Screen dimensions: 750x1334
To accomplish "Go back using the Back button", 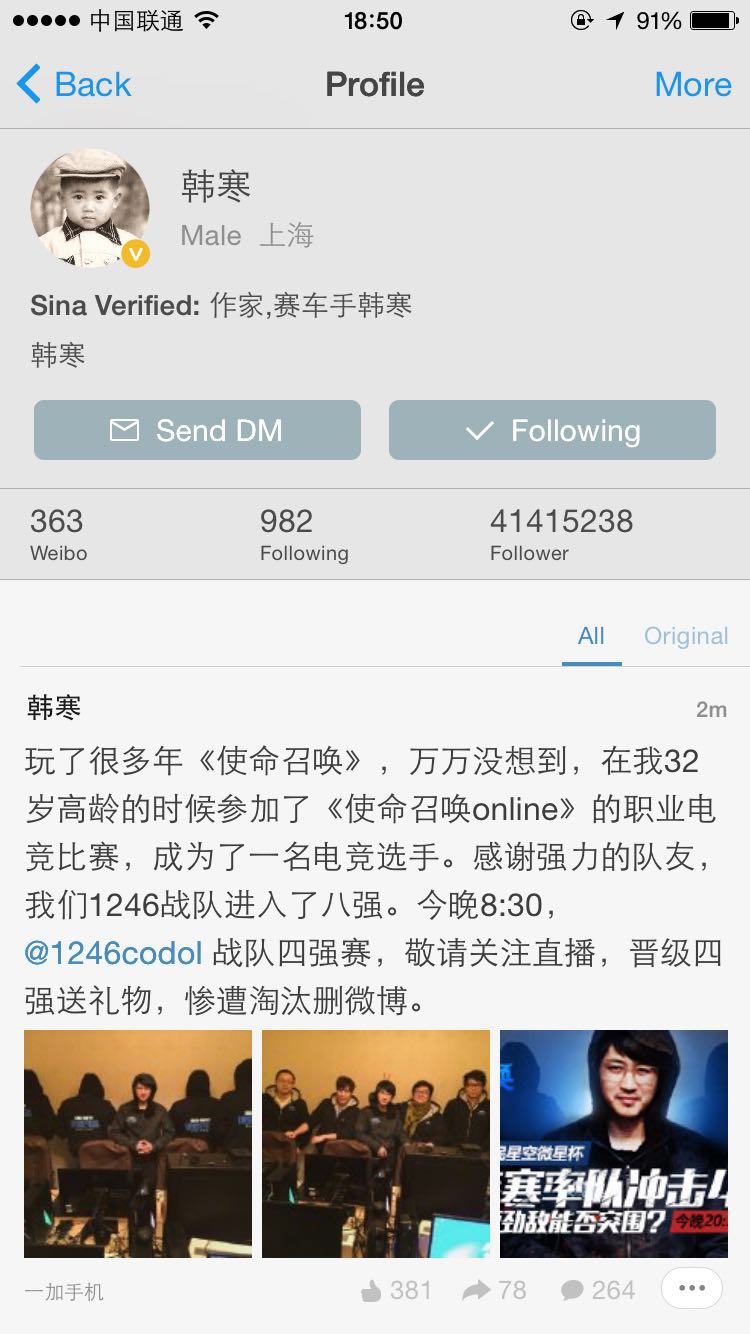I will (74, 85).
